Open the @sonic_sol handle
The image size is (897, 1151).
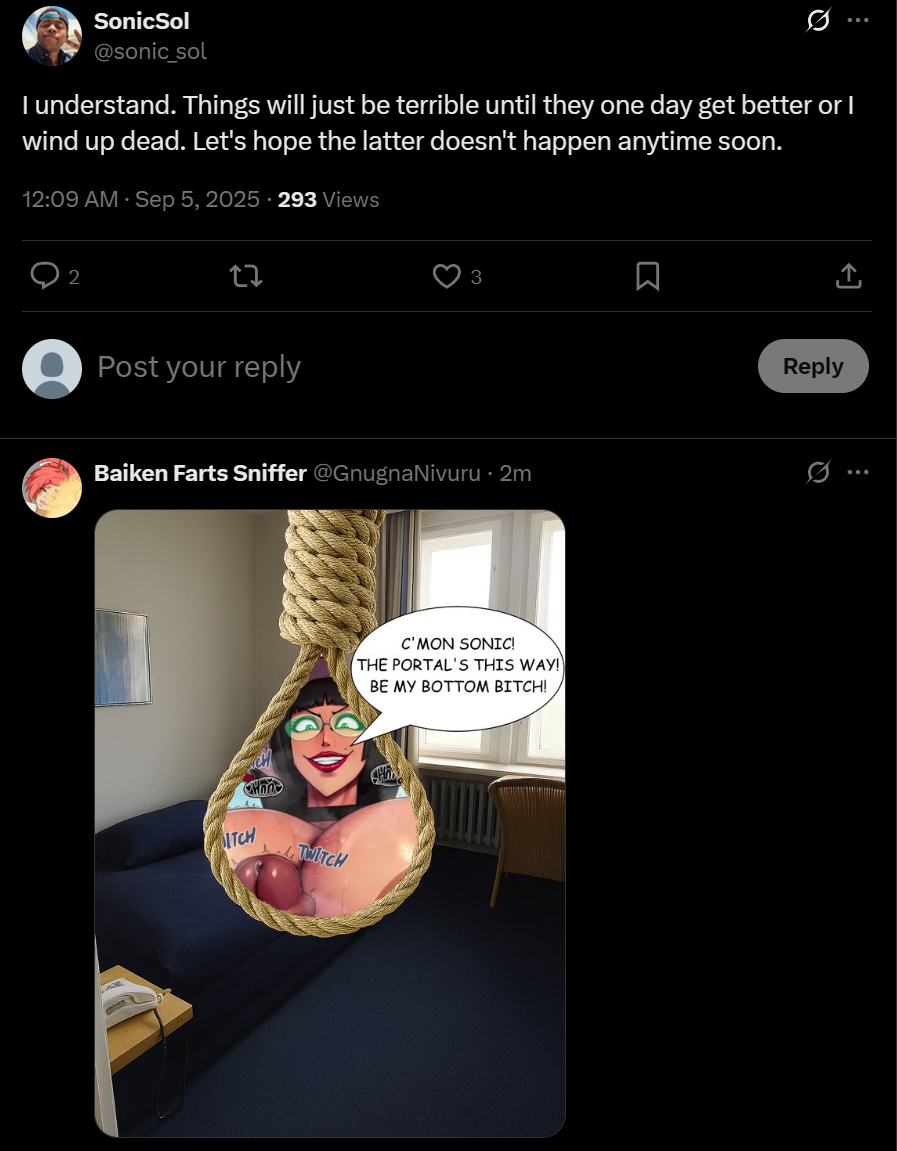pos(150,51)
